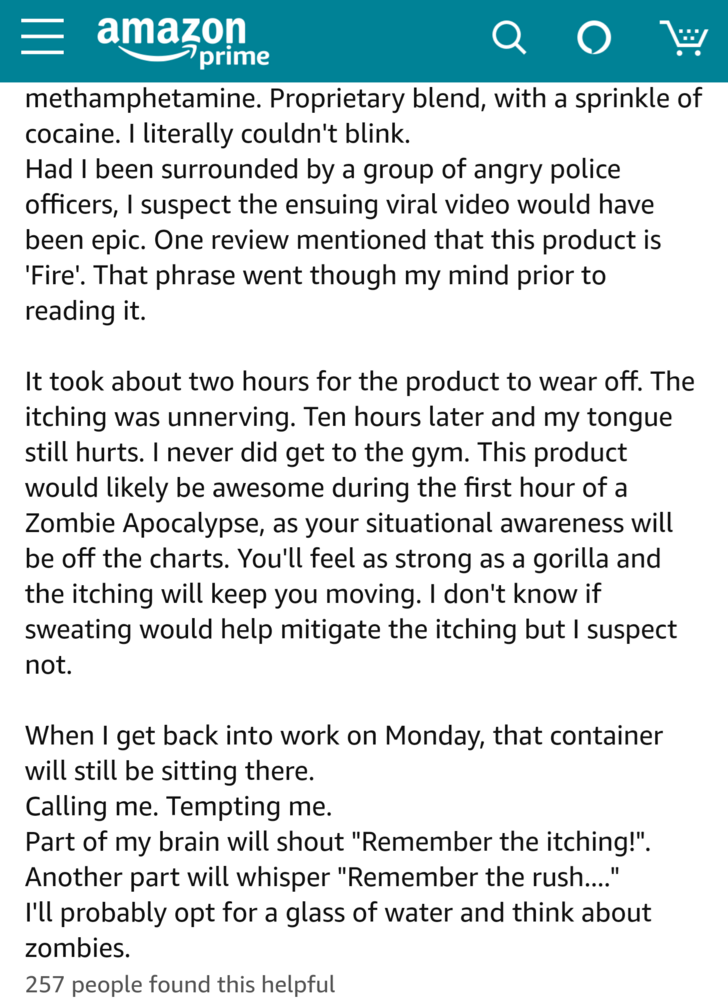Activate the Alexa voice assistant icon
Image resolution: width=728 pixels, height=1006 pixels.
click(x=594, y=38)
